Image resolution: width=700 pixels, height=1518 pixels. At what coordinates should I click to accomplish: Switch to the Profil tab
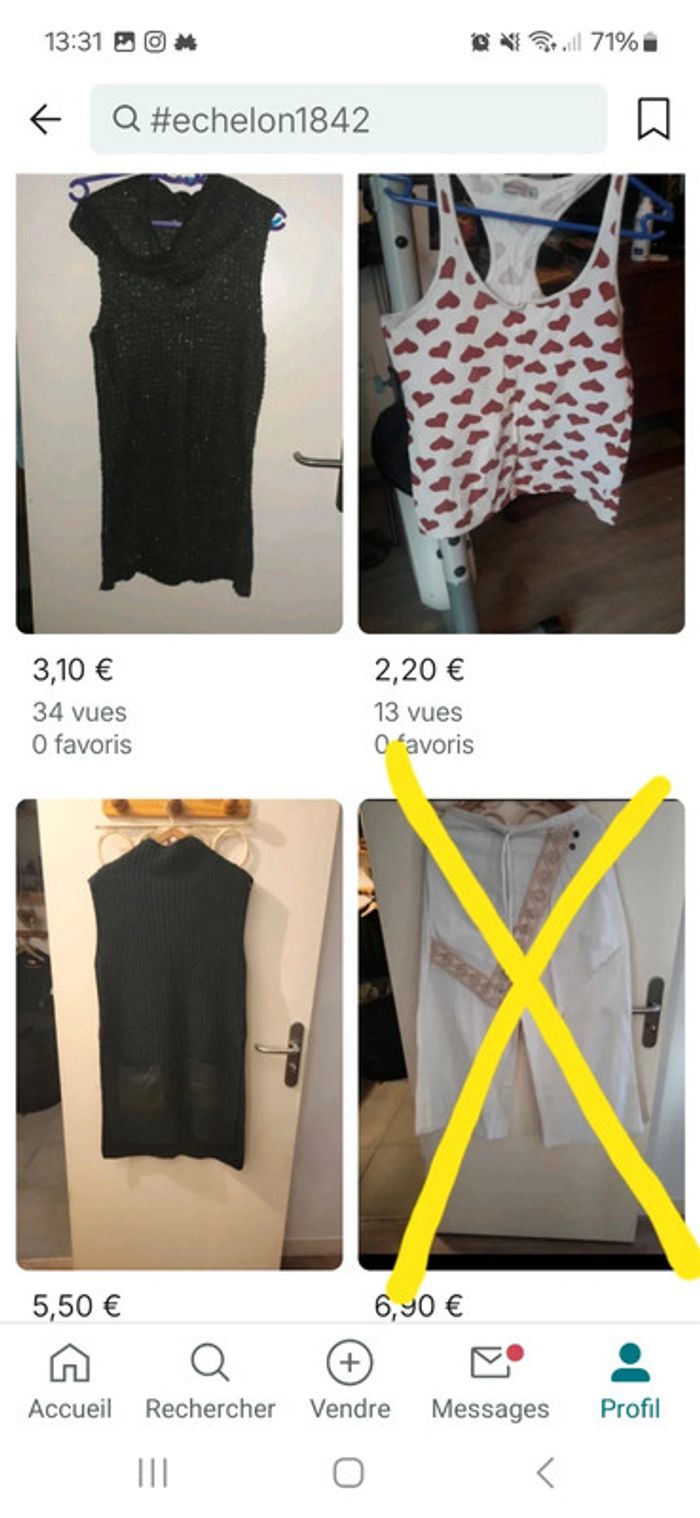(x=630, y=1380)
